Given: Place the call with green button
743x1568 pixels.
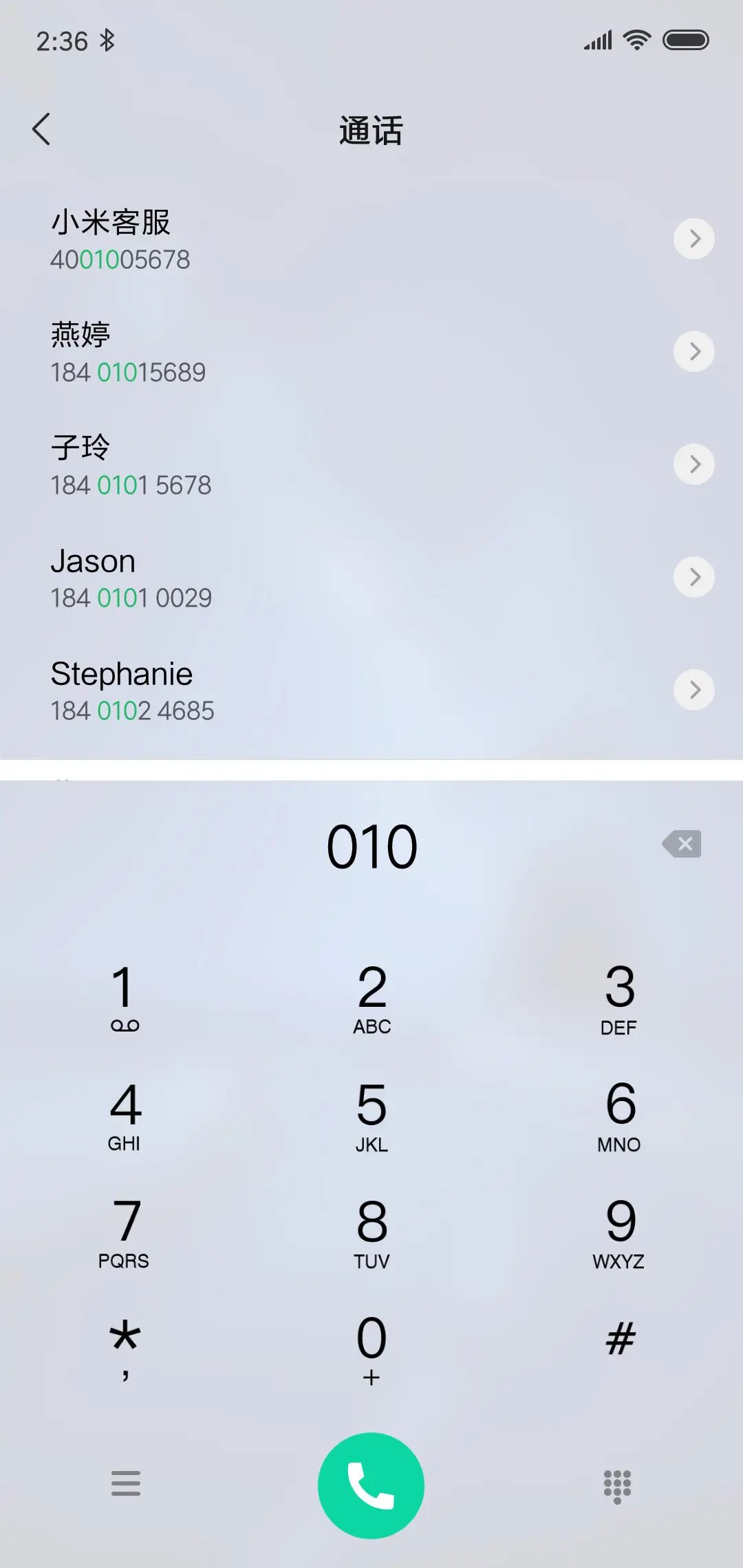Looking at the screenshot, I should (371, 1485).
